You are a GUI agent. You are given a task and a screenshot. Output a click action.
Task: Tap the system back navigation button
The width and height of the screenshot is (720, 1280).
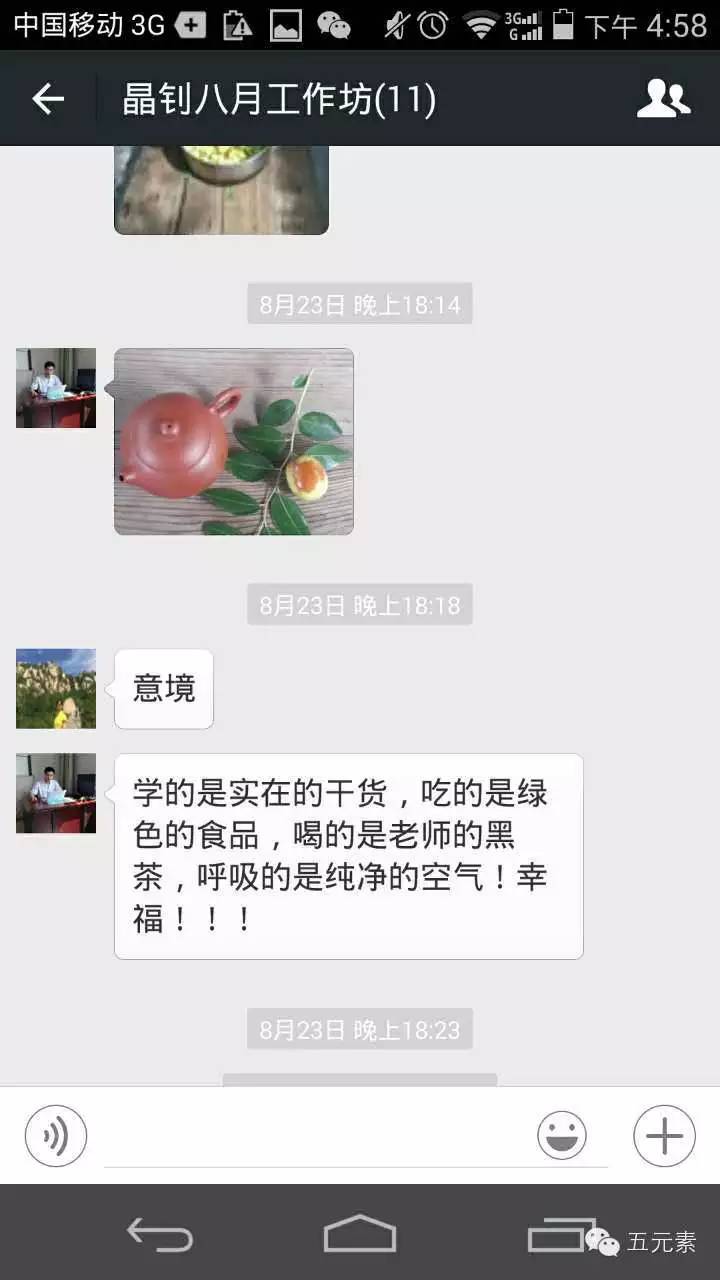tap(160, 1234)
